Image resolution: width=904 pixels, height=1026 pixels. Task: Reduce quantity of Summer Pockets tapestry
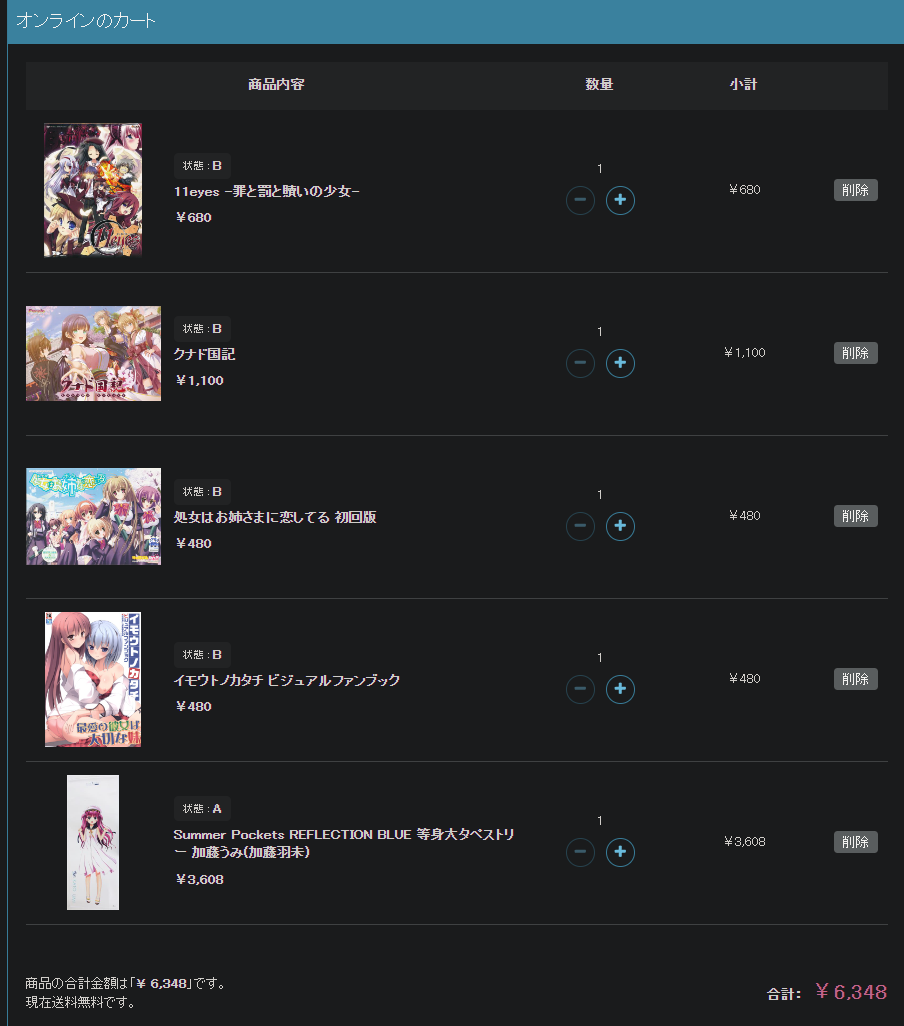pos(580,852)
